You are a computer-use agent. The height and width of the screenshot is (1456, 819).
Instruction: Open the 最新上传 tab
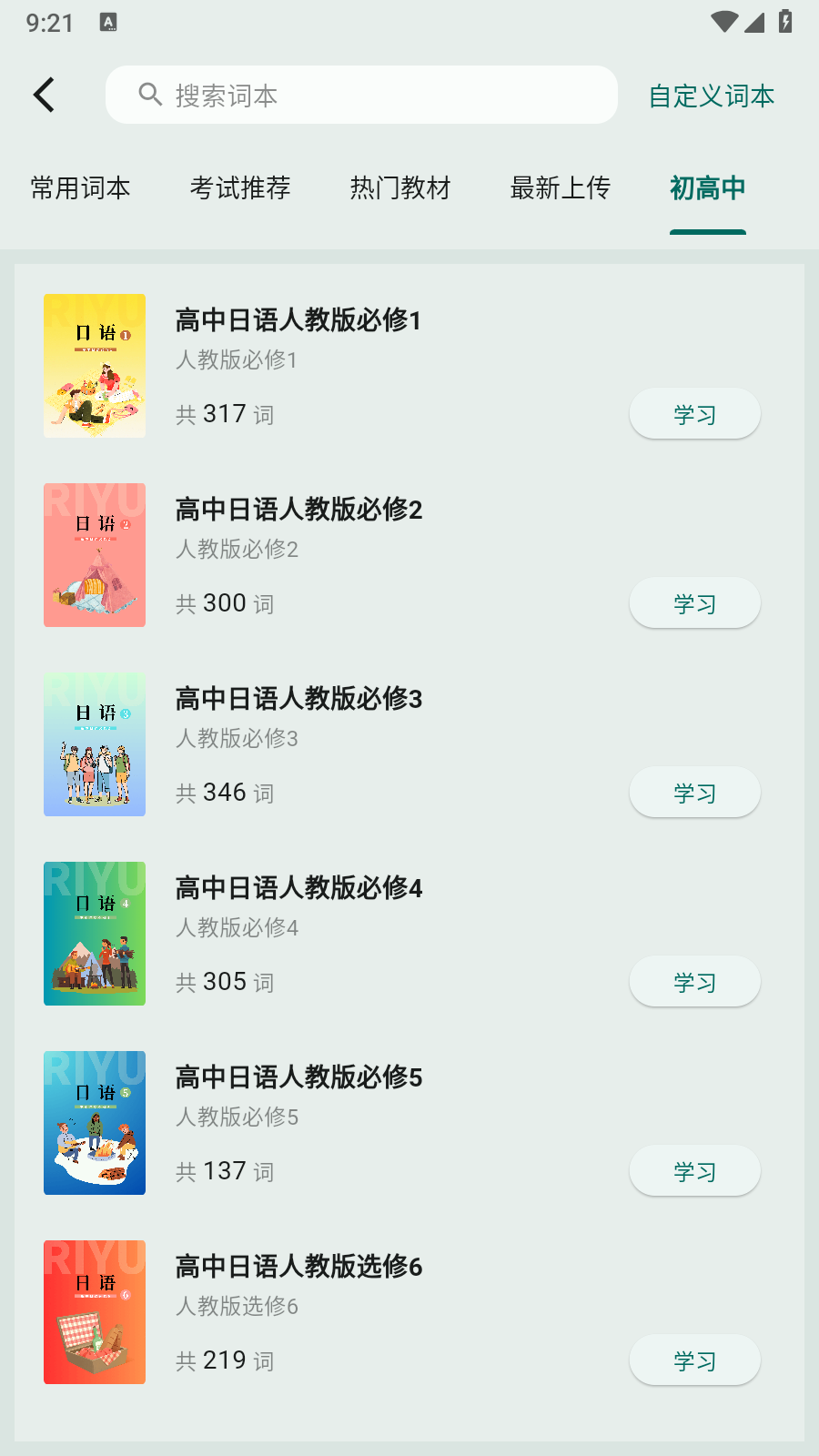click(x=560, y=188)
